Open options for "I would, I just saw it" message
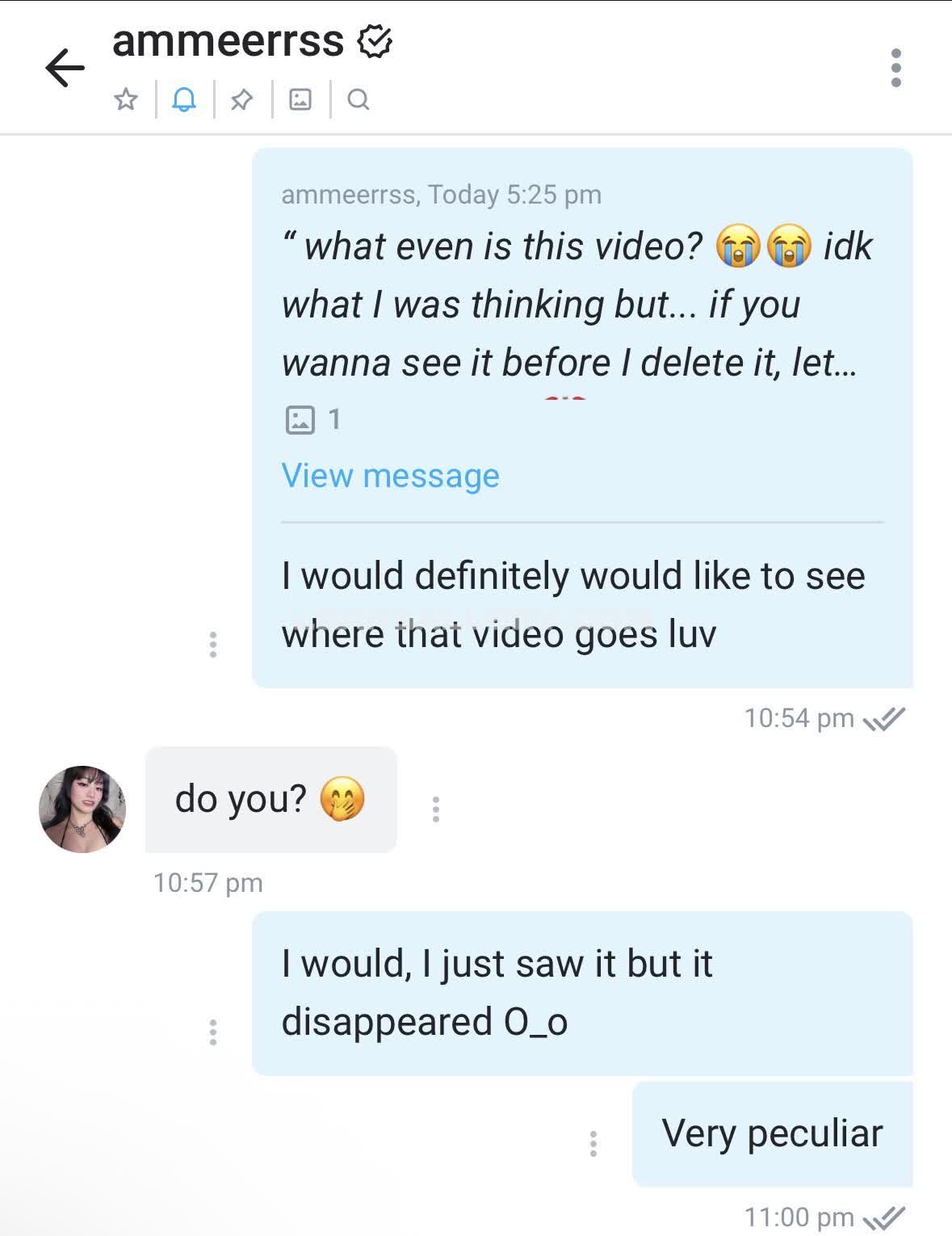The width and height of the screenshot is (952, 1236). pos(213,1032)
